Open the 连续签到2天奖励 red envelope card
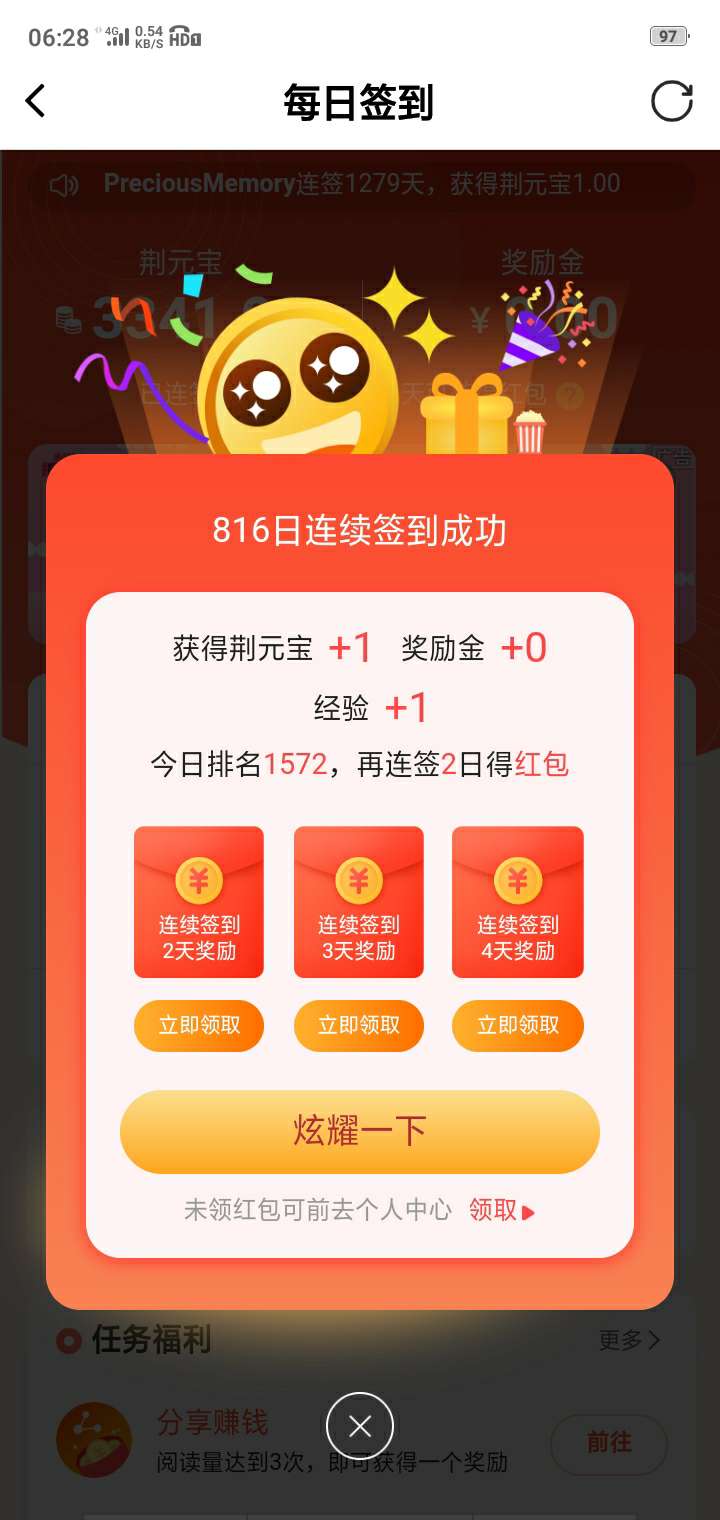The height and width of the screenshot is (1520, 720). pyautogui.click(x=199, y=902)
